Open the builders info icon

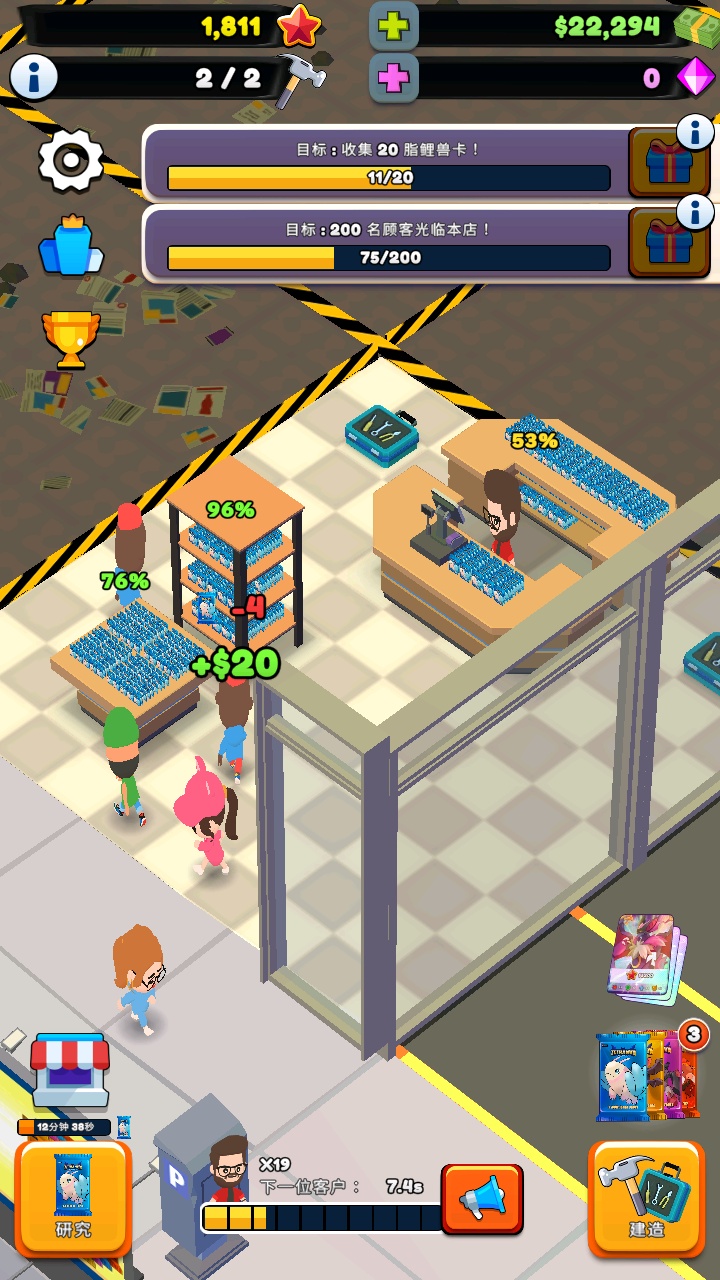pos(35,78)
